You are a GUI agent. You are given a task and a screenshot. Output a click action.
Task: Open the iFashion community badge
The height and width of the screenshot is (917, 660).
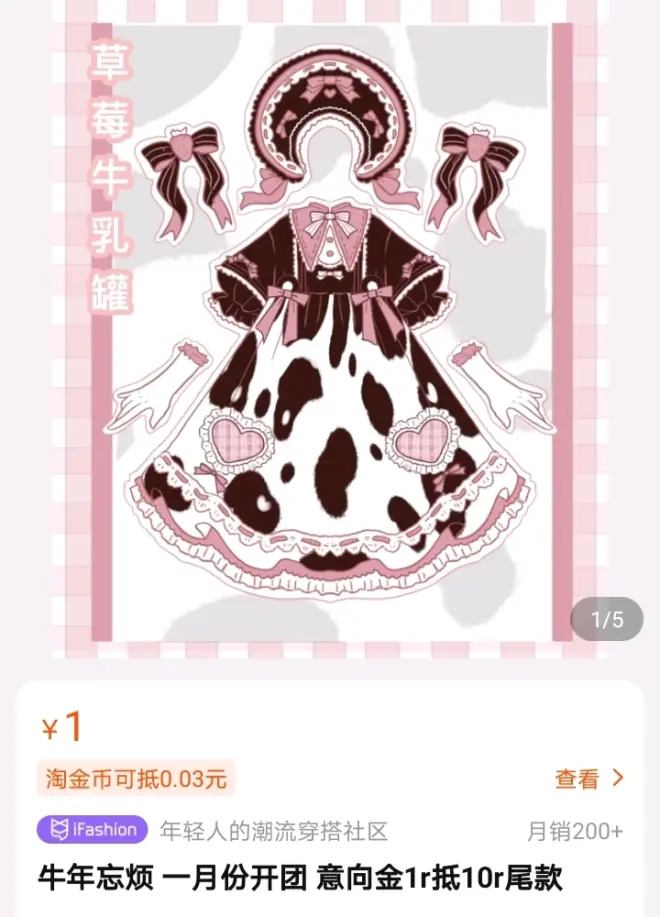[x=92, y=830]
